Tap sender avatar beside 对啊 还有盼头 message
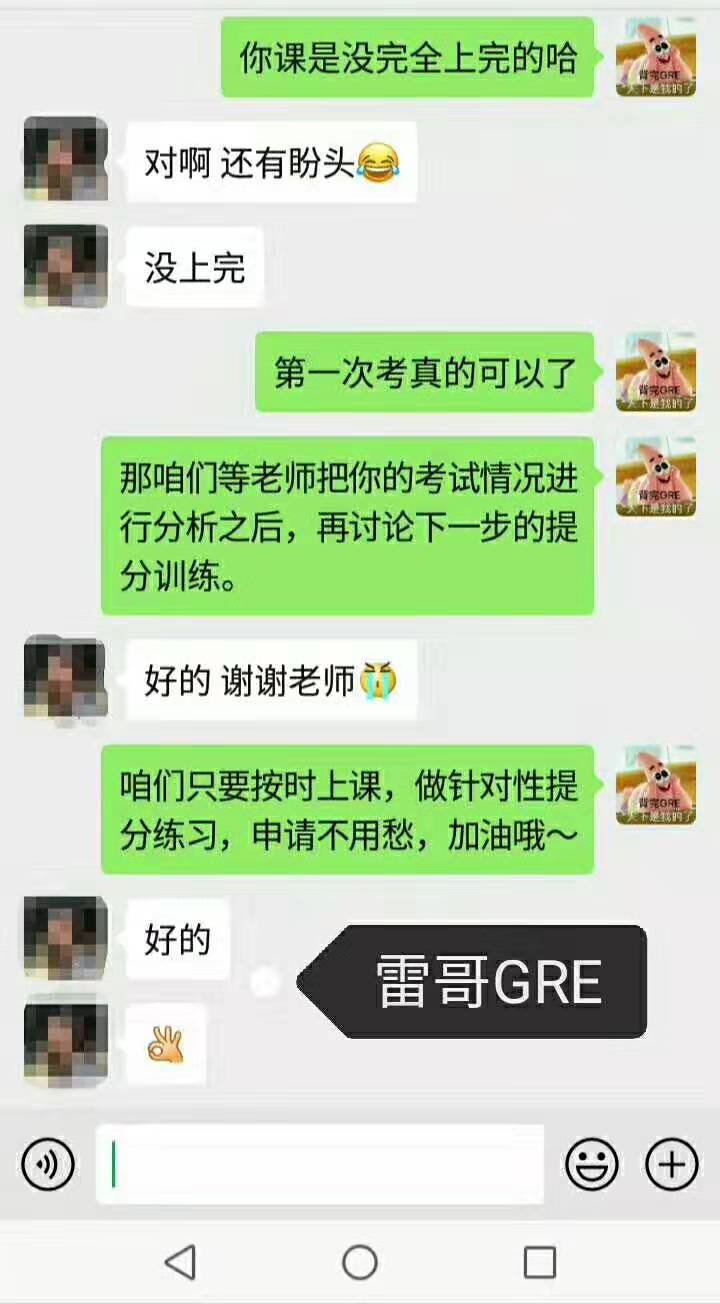 [65, 159]
